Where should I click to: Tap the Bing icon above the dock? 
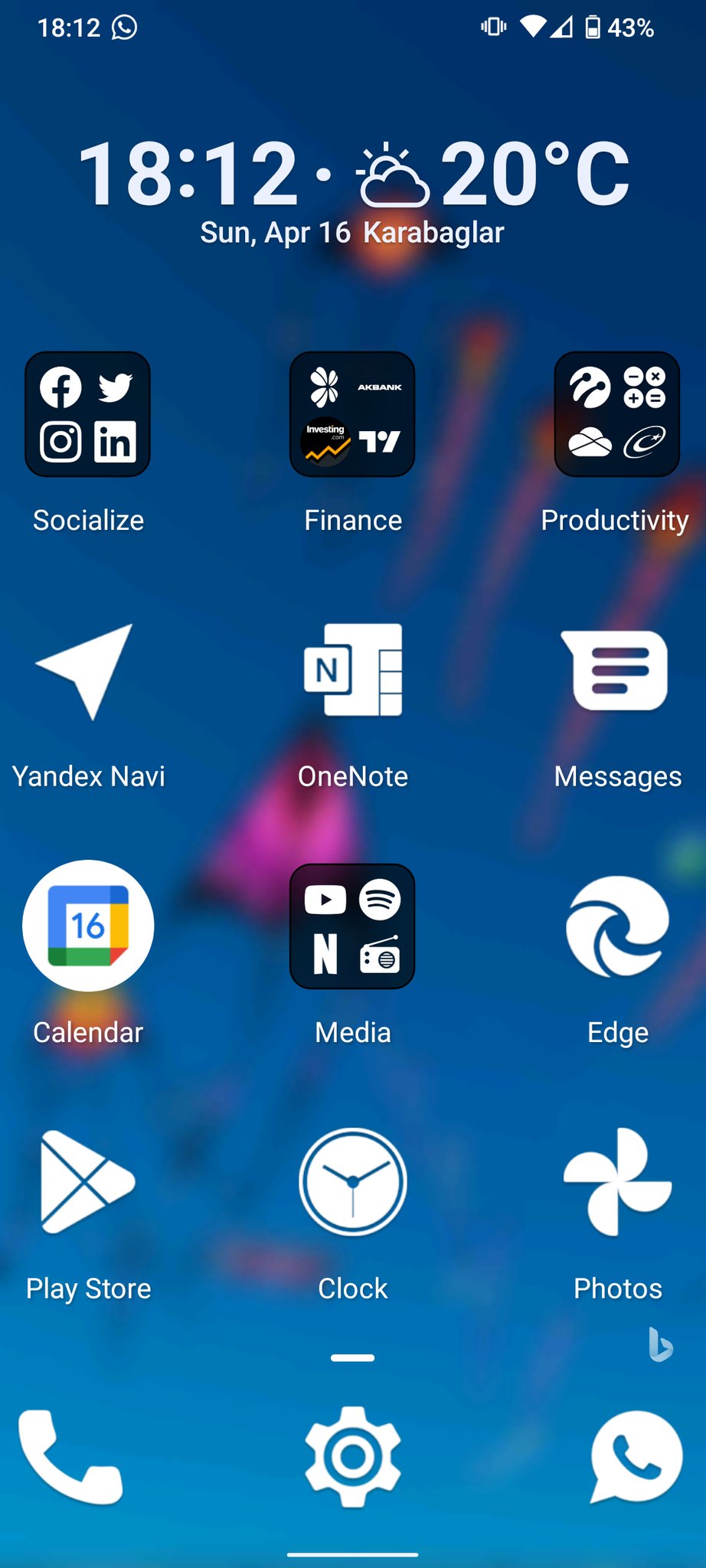pyautogui.click(x=660, y=1345)
